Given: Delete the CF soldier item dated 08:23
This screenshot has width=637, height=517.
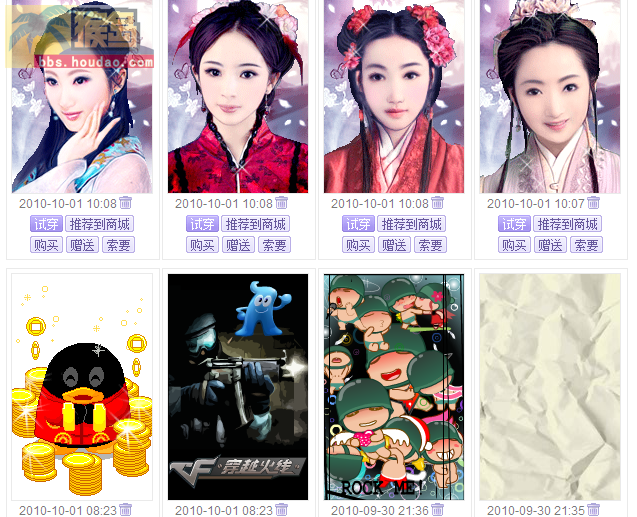Looking at the screenshot, I should pyautogui.click(x=282, y=510).
